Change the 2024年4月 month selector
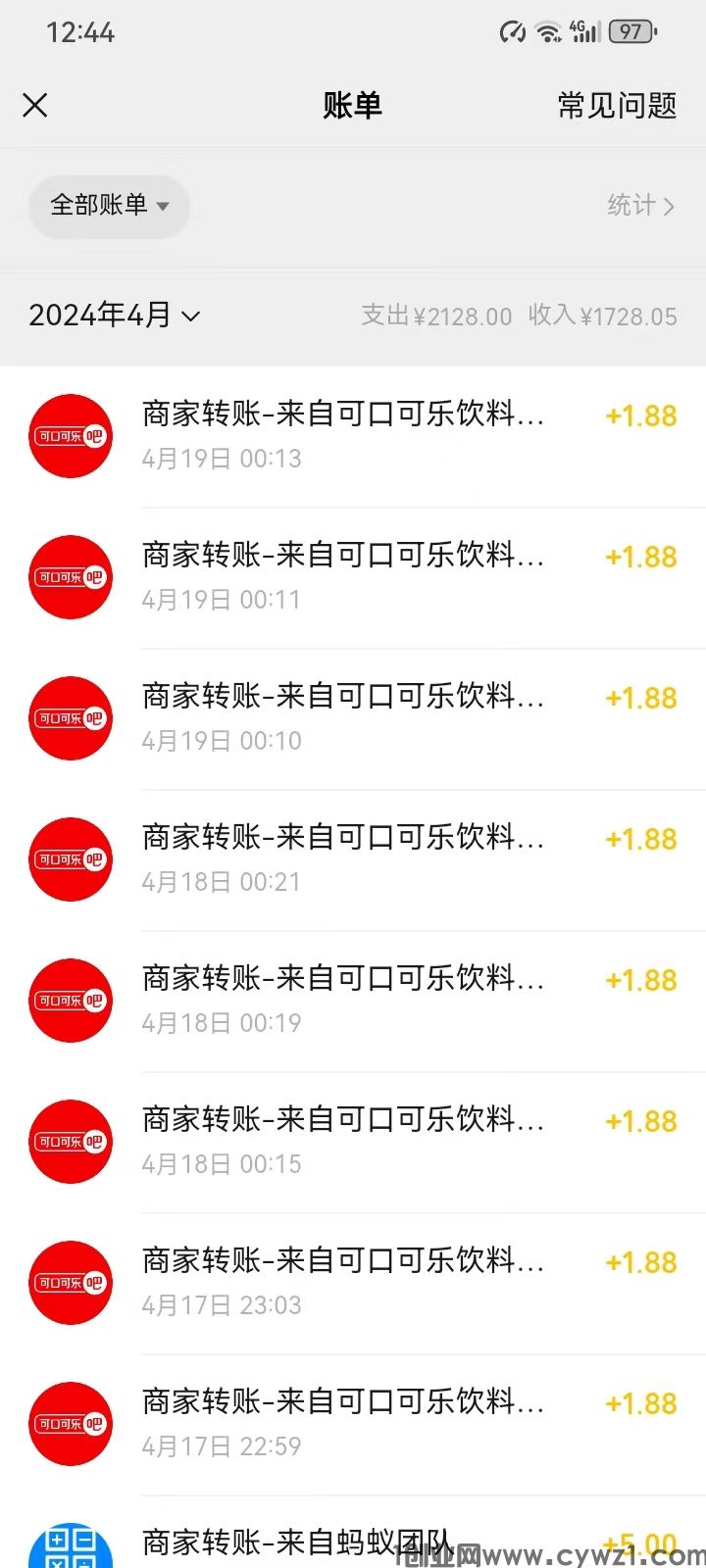 115,315
